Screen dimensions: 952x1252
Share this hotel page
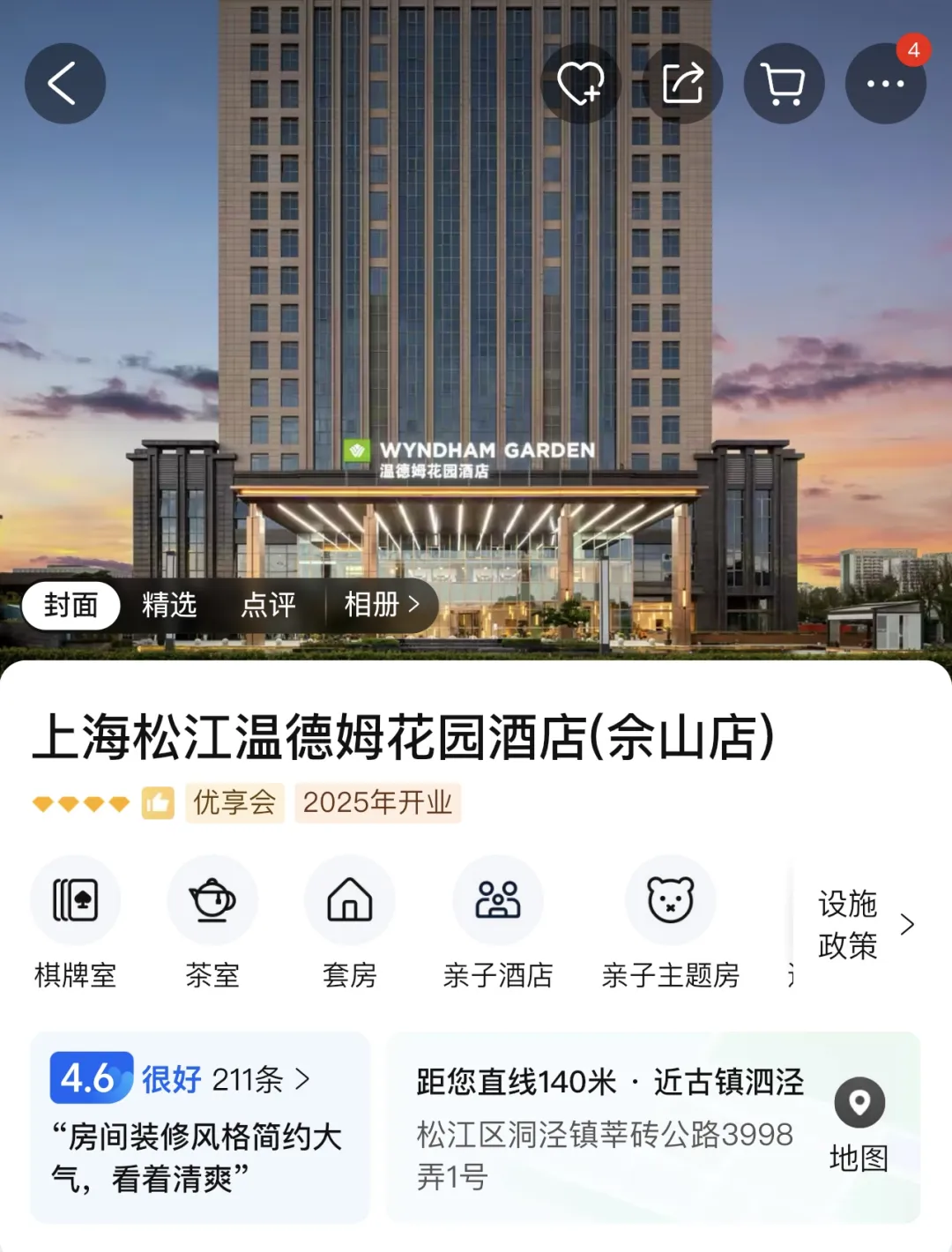point(683,84)
